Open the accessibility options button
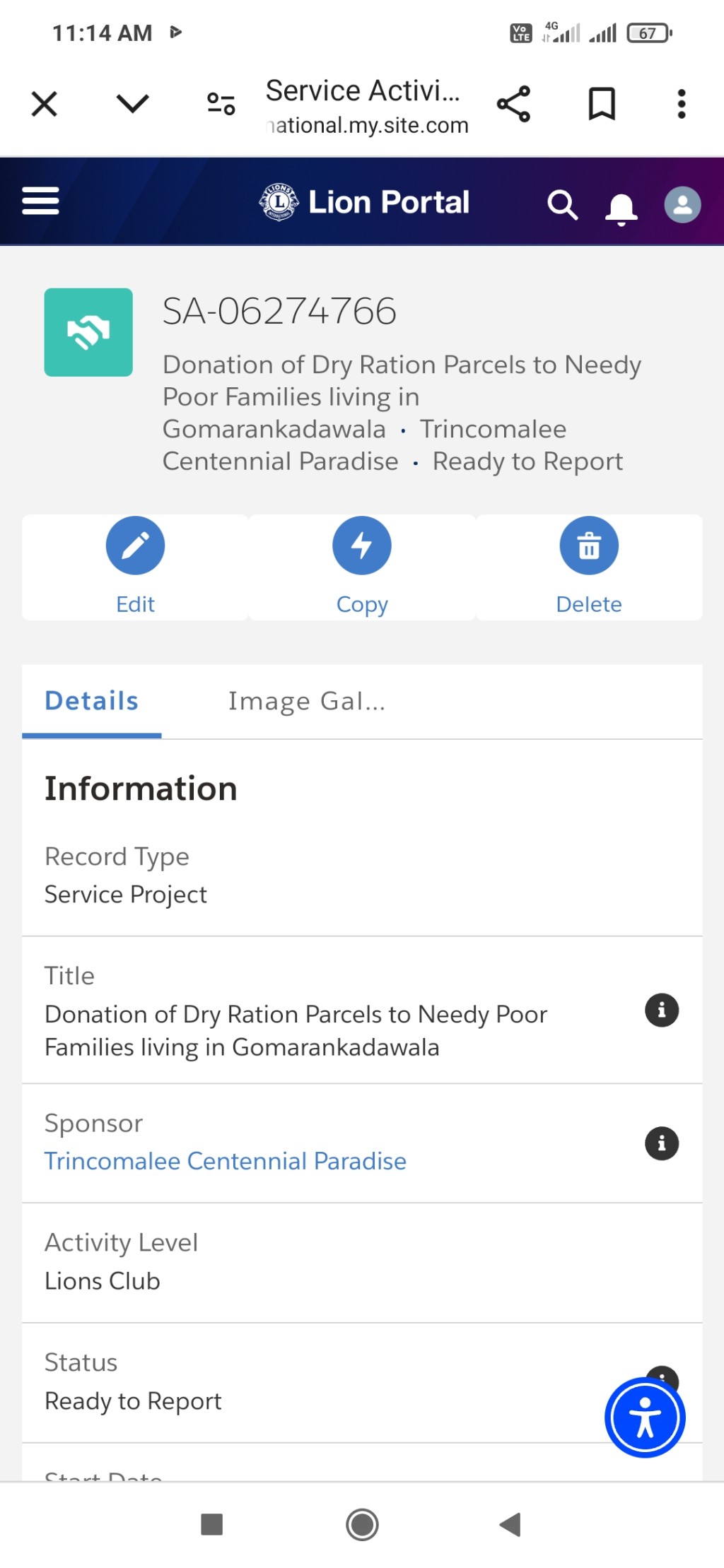 (645, 1417)
